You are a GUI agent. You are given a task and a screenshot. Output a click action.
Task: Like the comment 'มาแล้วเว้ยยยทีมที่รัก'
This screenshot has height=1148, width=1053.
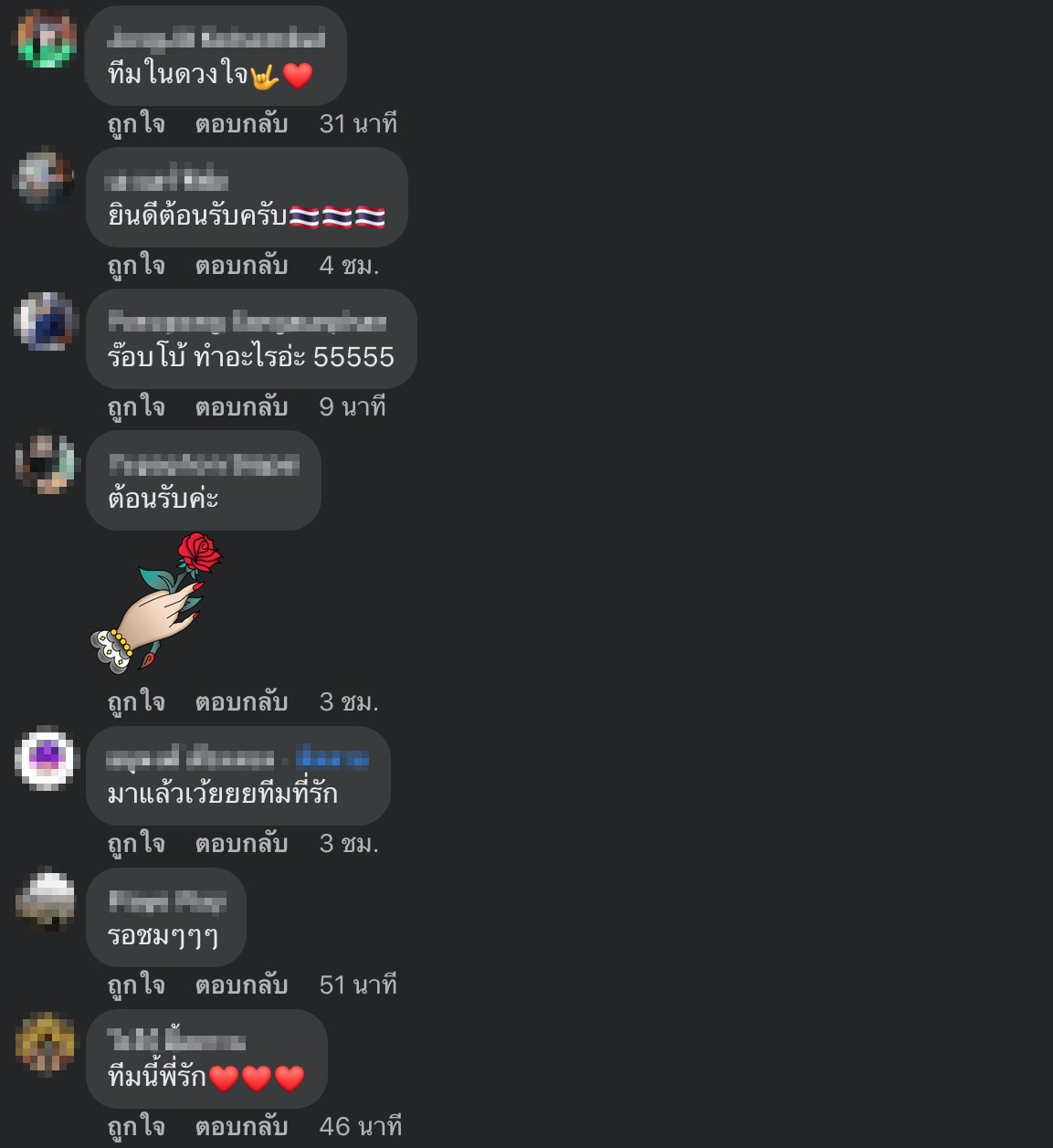click(x=136, y=843)
